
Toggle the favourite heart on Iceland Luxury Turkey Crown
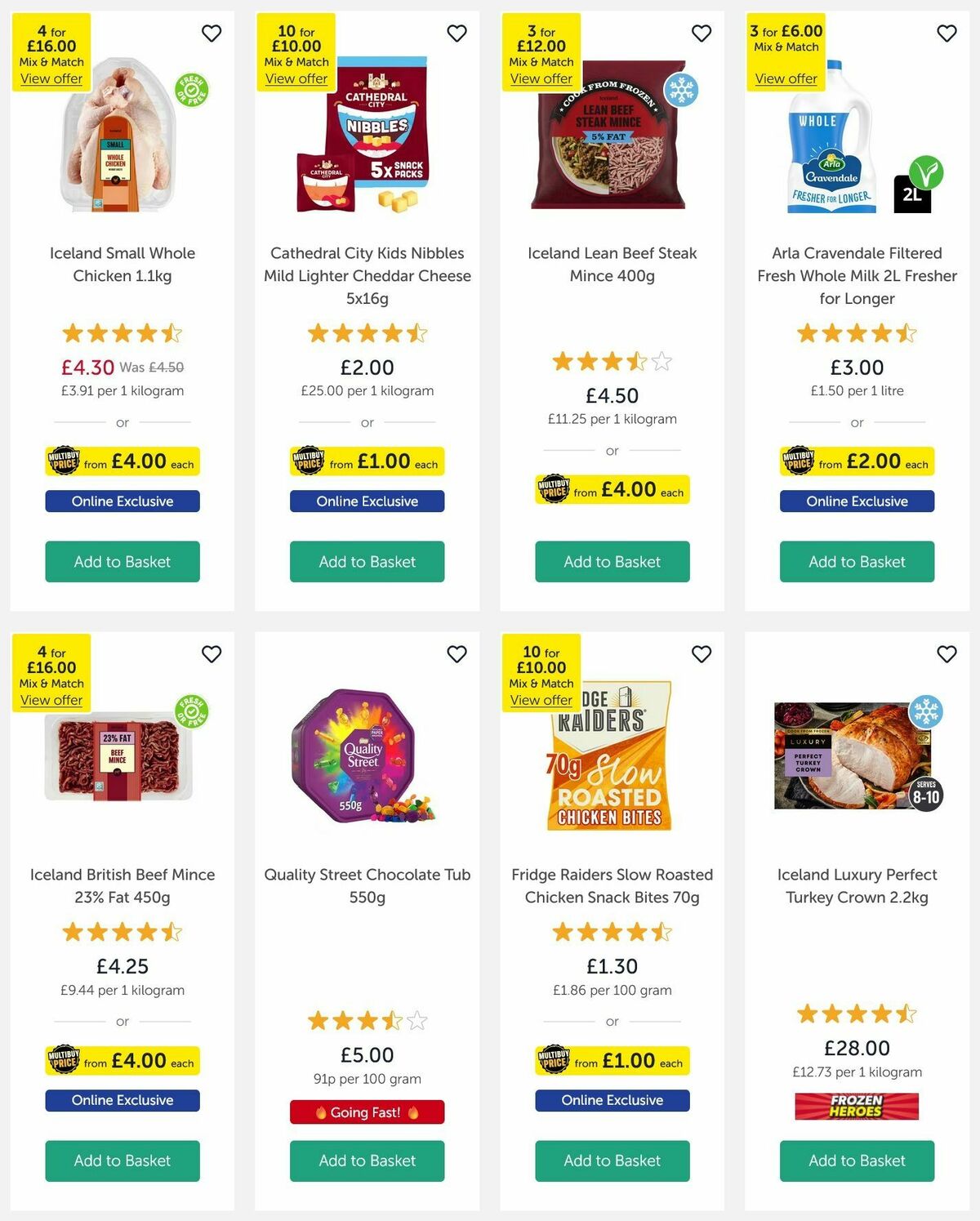(947, 654)
